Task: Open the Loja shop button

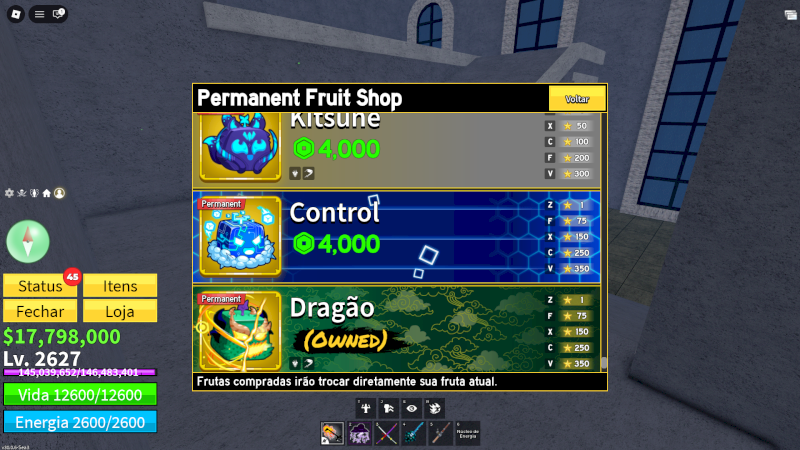Action: (x=120, y=311)
